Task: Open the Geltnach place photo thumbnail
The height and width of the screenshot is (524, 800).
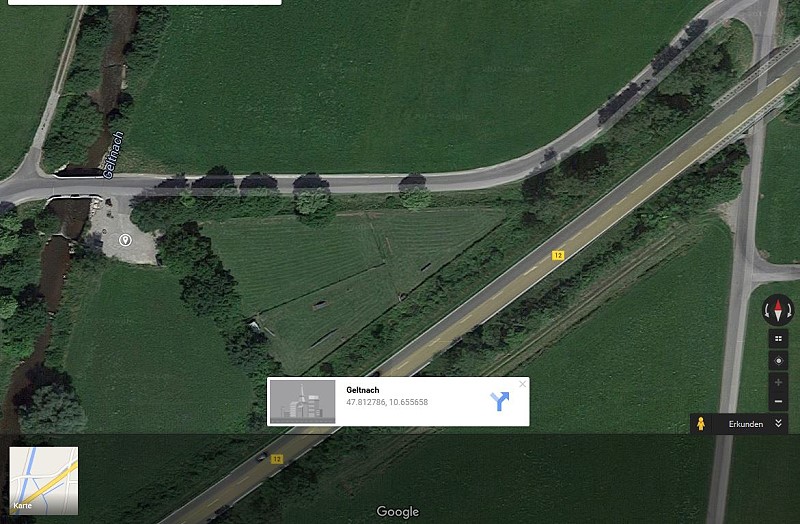Action: [x=303, y=401]
